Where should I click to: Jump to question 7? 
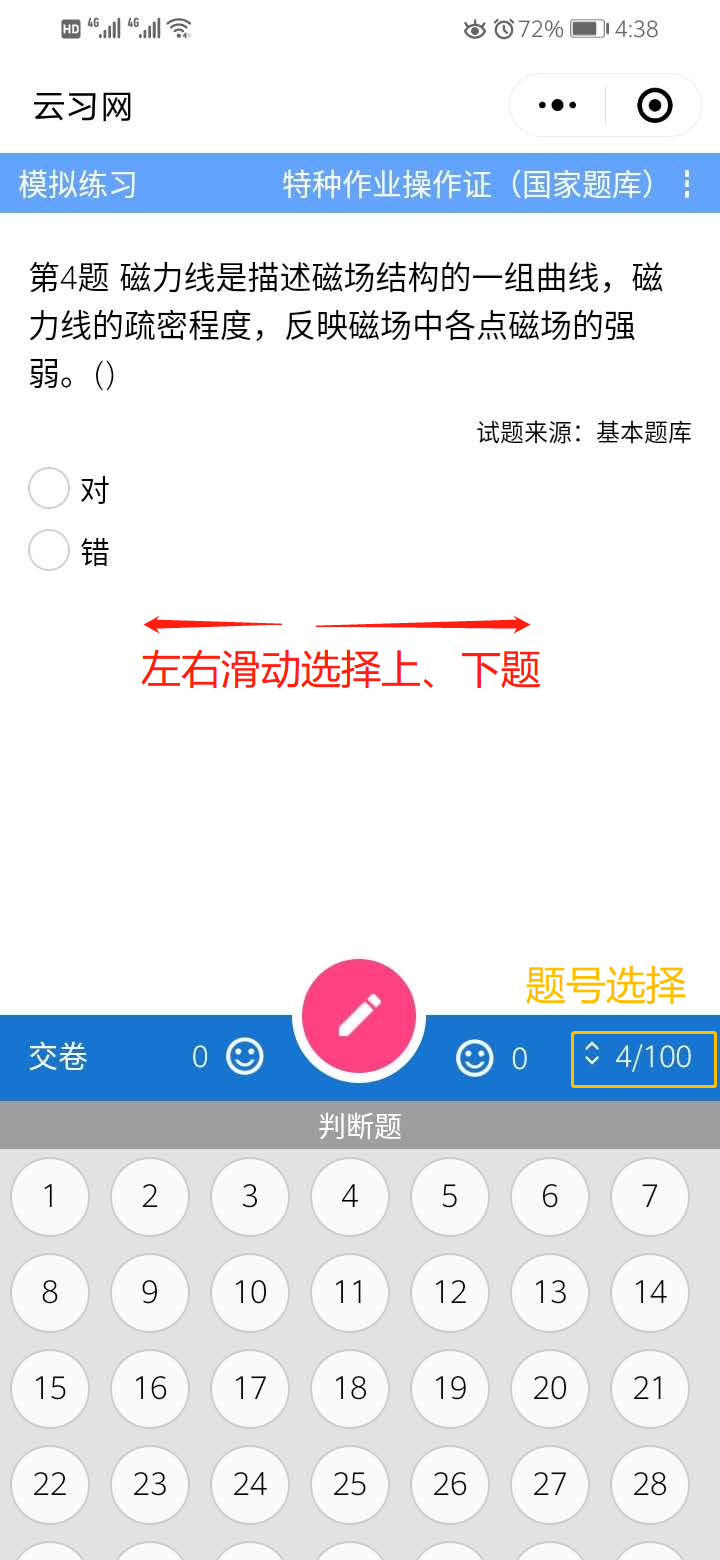click(650, 1196)
